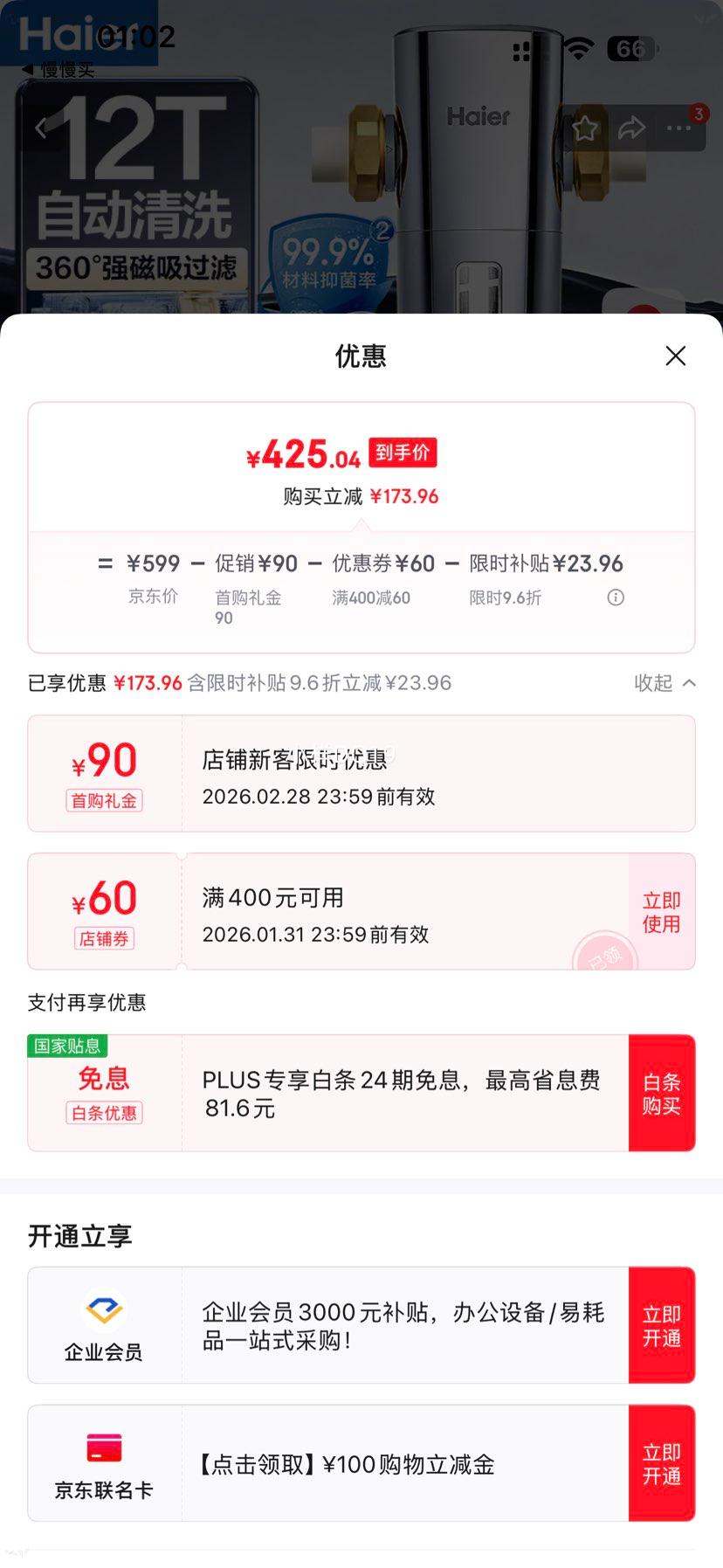This screenshot has width=723, height=1568.
Task: Collapse the discount details via 收起 chevron
Action: pyautogui.click(x=665, y=683)
